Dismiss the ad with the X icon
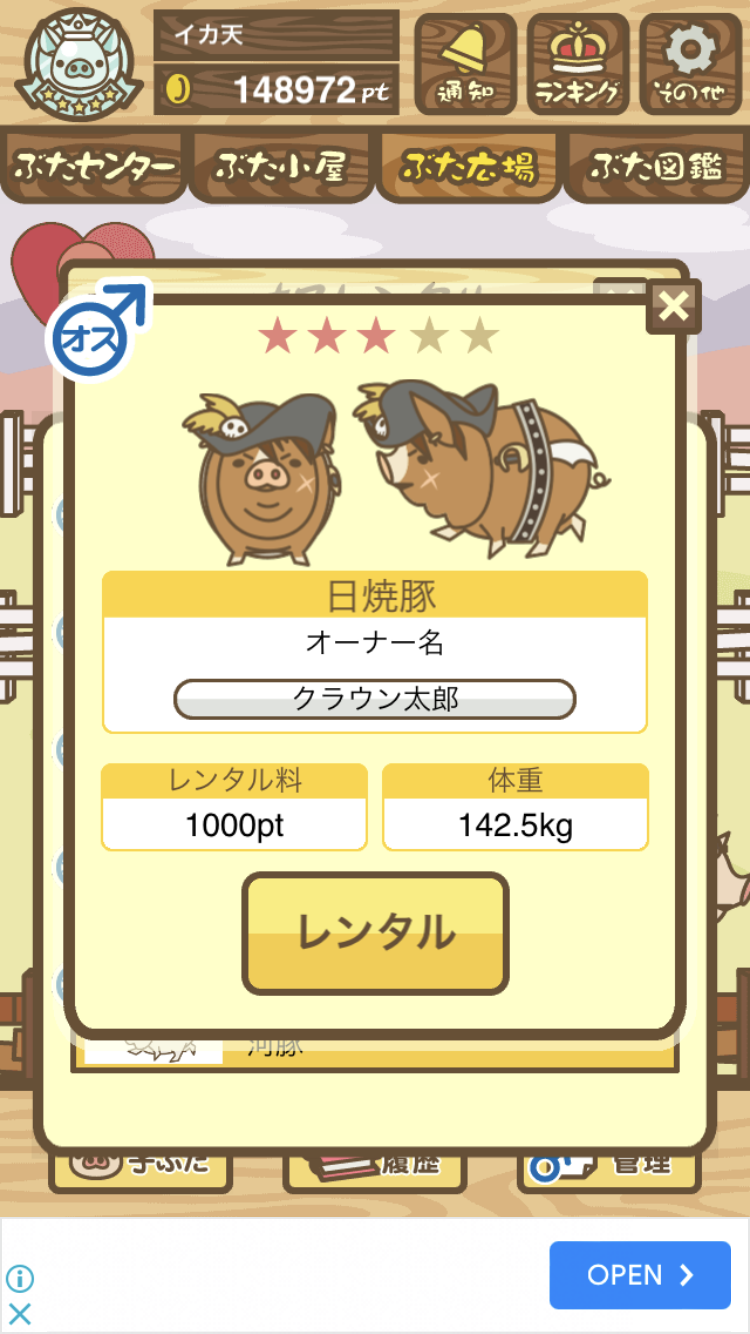 pos(20,1314)
